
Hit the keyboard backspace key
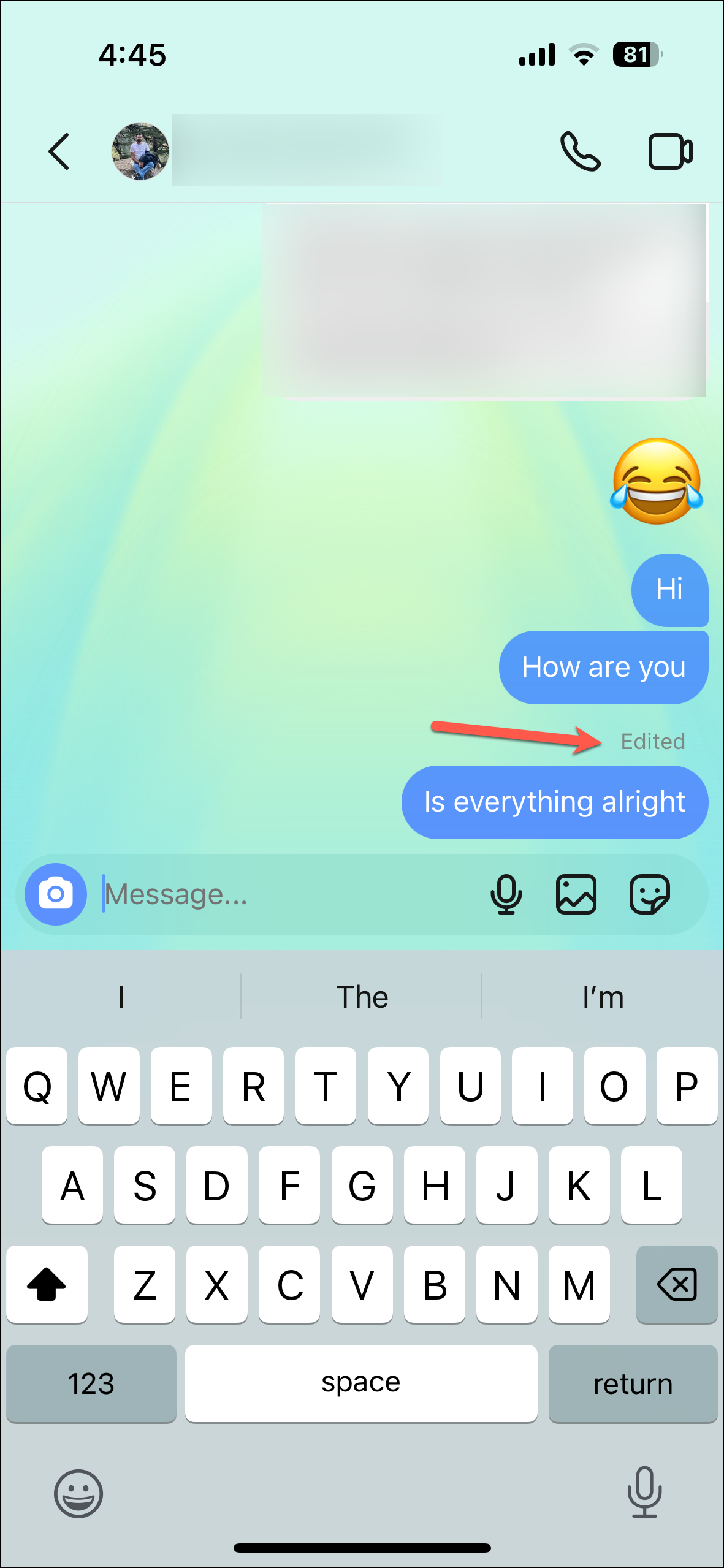(x=677, y=1284)
